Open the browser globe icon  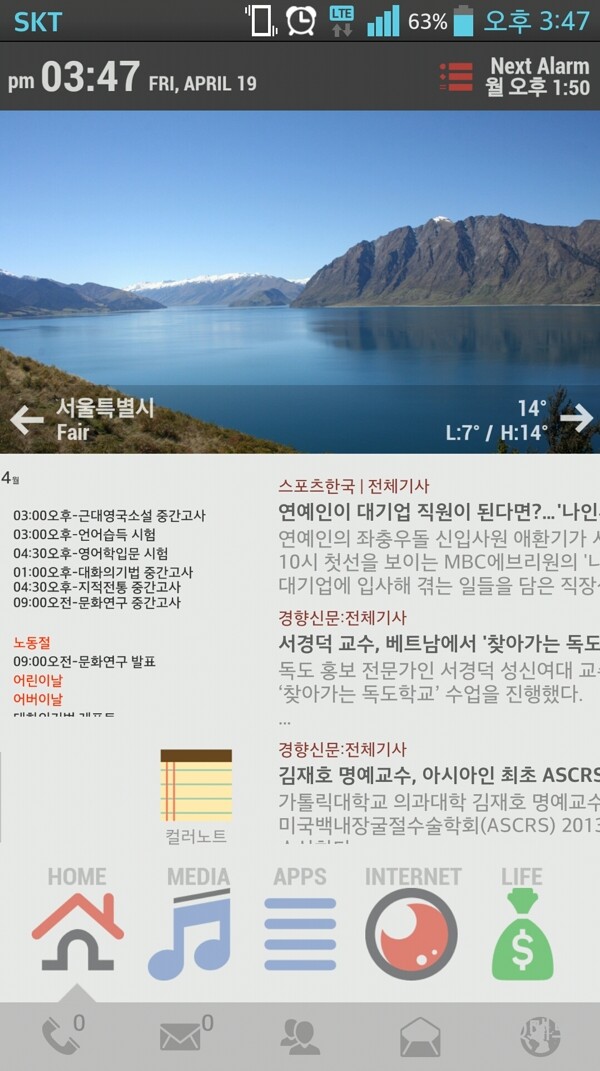540,1037
